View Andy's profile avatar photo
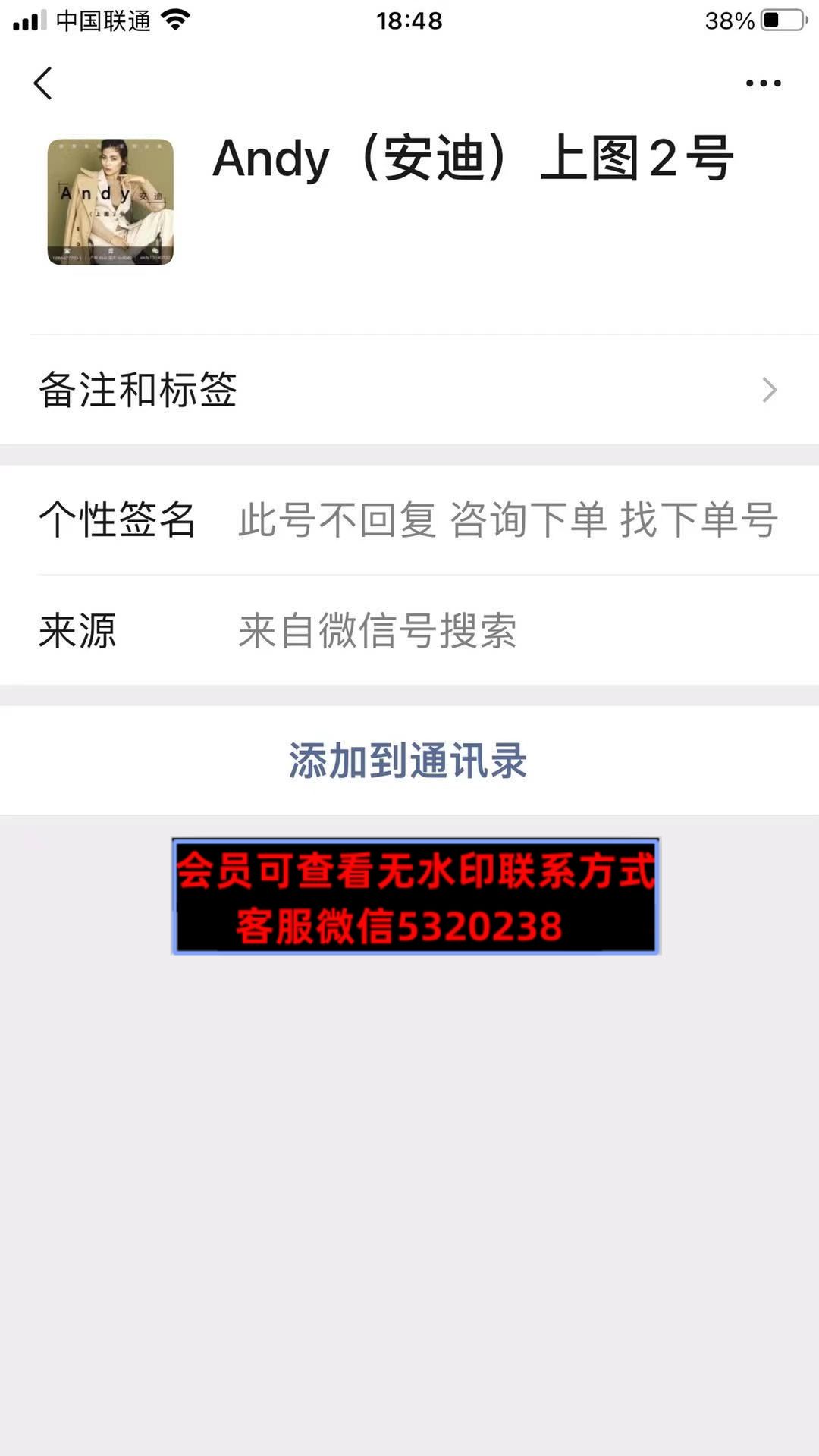Viewport: 819px width, 1456px height. click(111, 202)
